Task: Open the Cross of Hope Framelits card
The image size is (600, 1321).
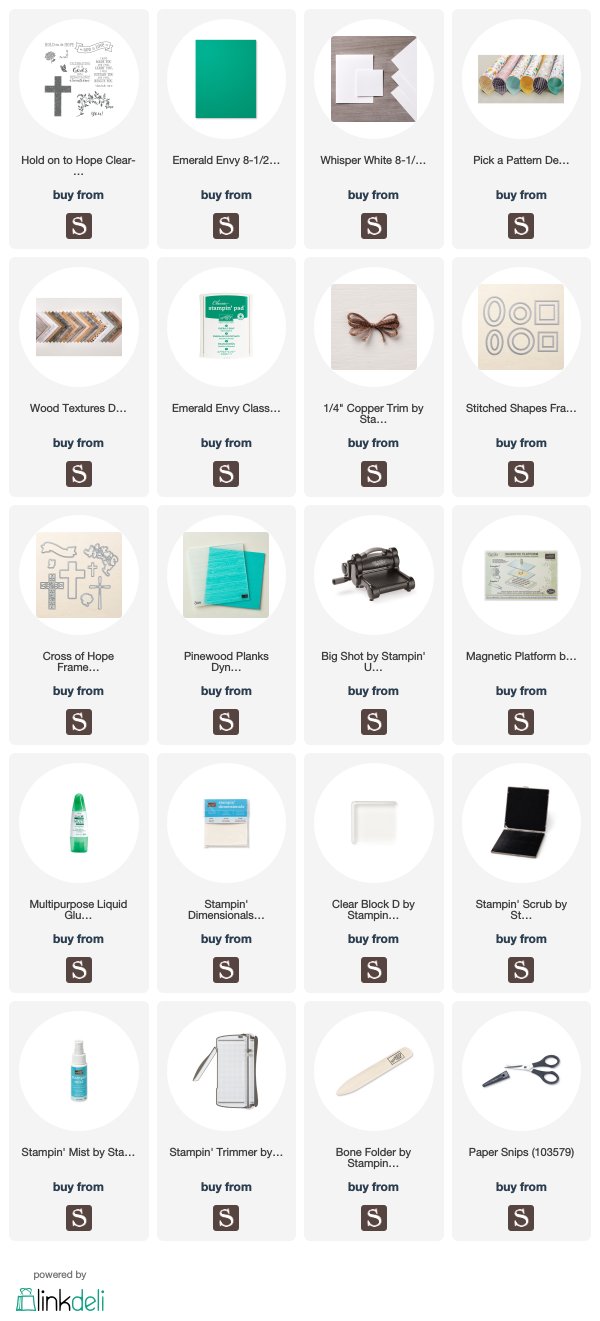Action: 79,625
